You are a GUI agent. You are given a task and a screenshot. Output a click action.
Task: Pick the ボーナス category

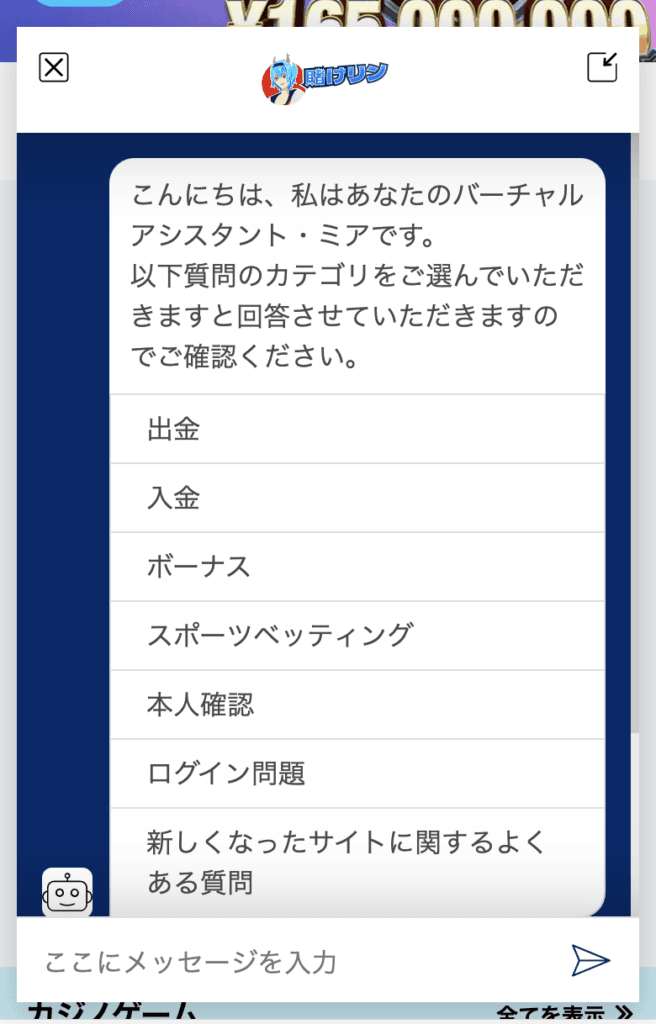(x=357, y=567)
